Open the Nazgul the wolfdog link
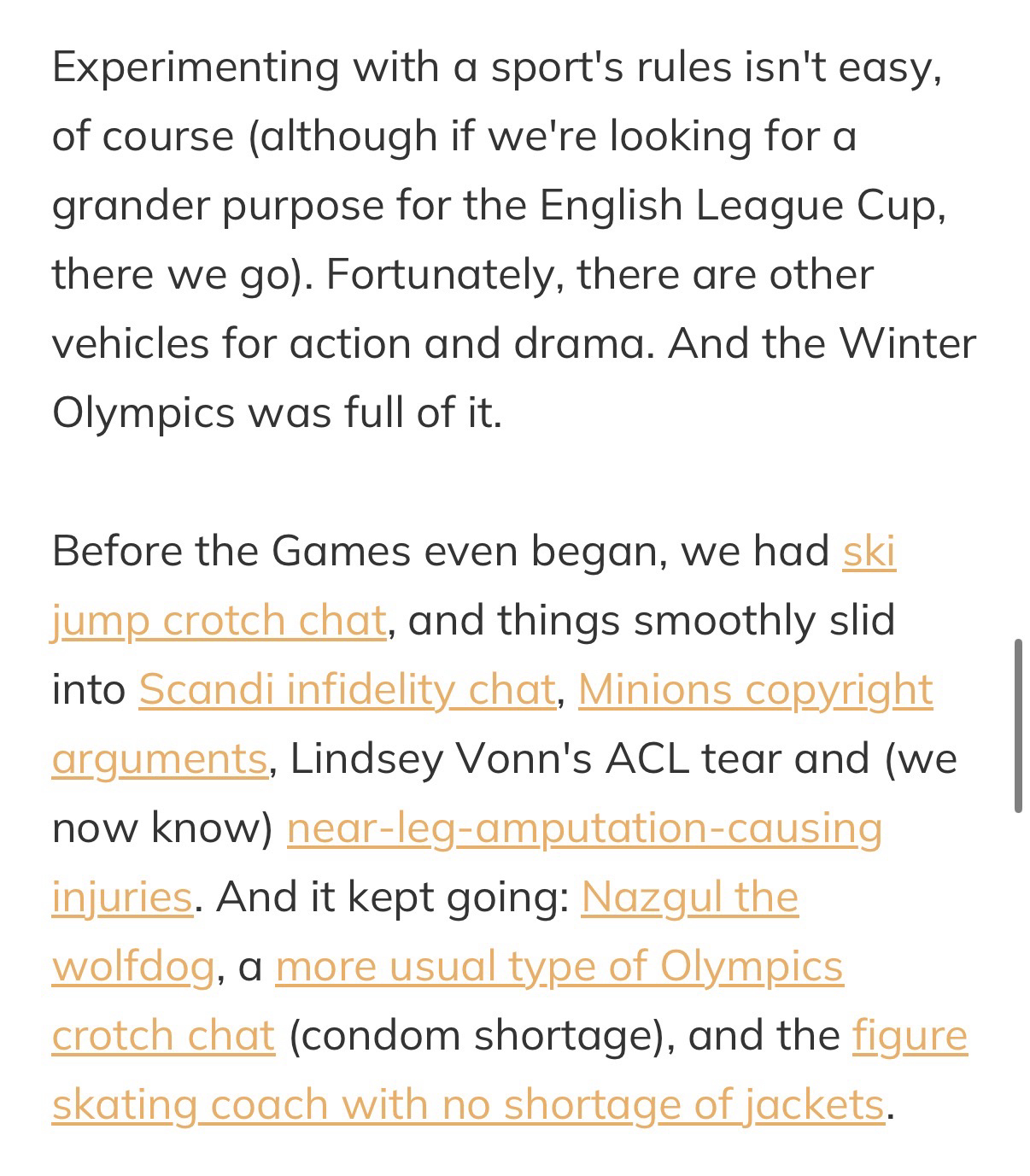 688,898
